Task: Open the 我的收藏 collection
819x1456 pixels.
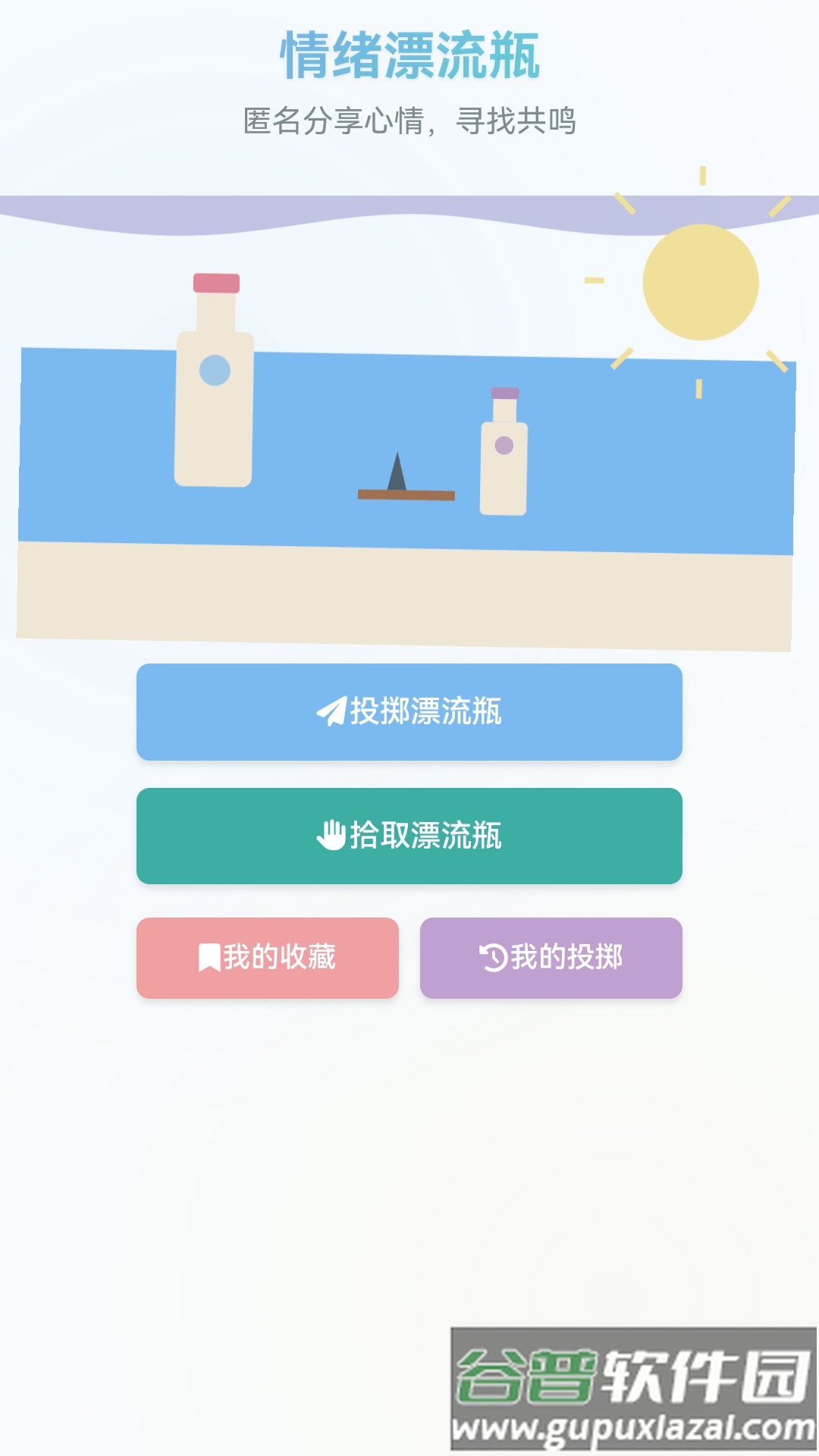Action: (x=267, y=957)
